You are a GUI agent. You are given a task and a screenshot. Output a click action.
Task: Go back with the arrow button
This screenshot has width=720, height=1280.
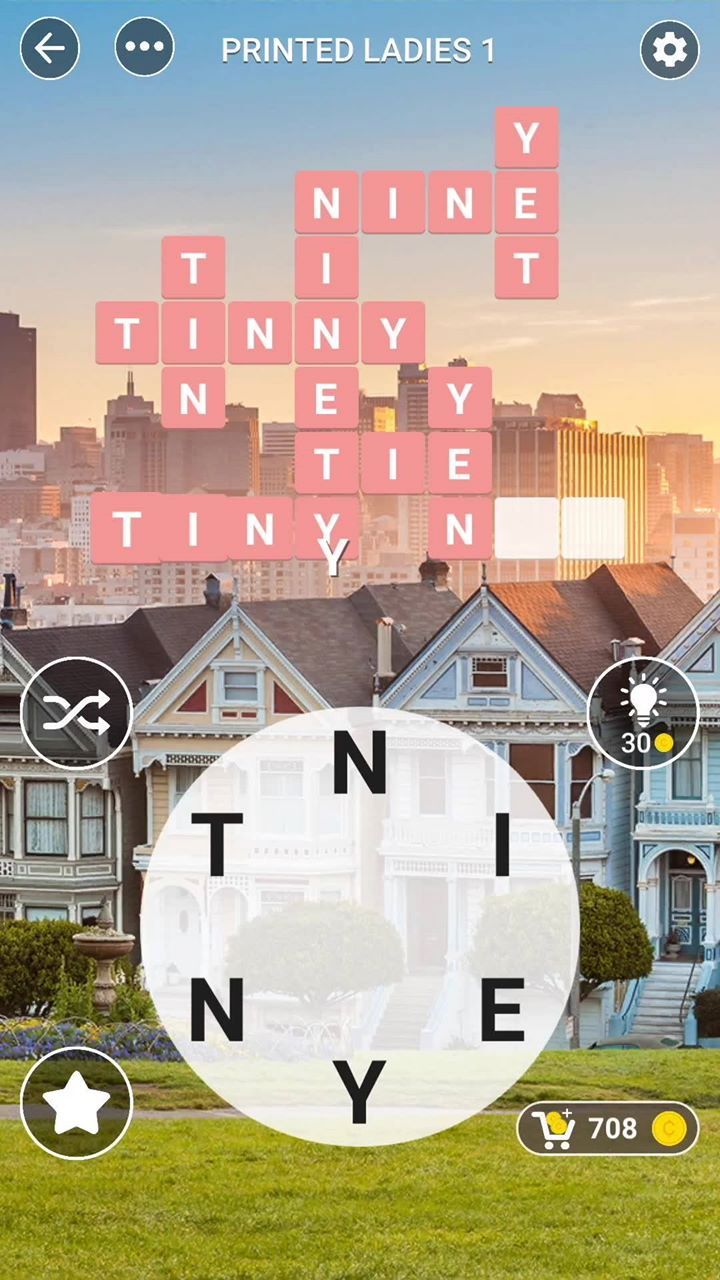click(50, 48)
